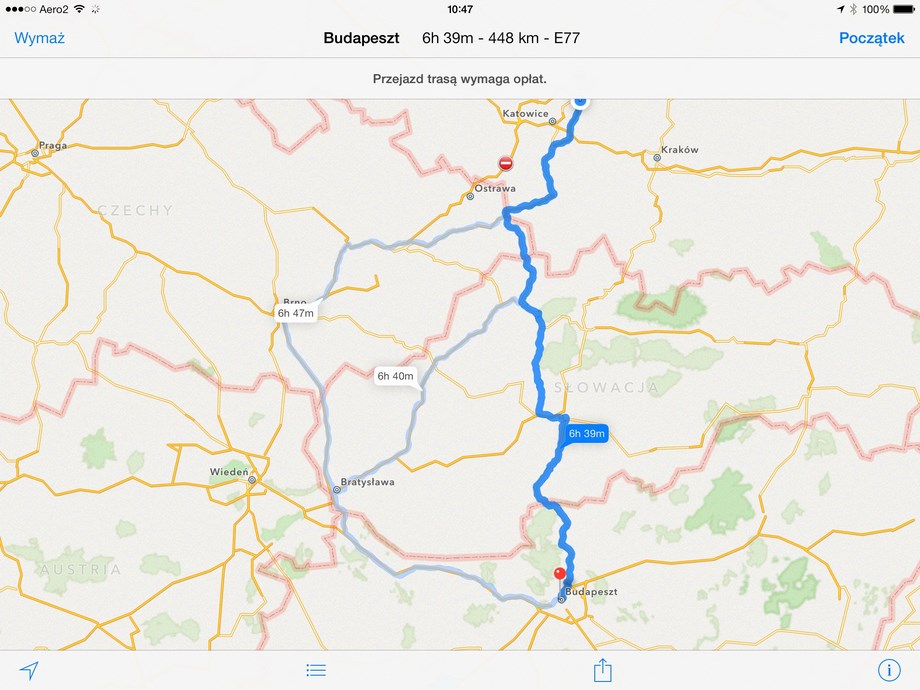Image resolution: width=920 pixels, height=690 pixels.
Task: Center map on current location arrow
Action: coord(29,670)
